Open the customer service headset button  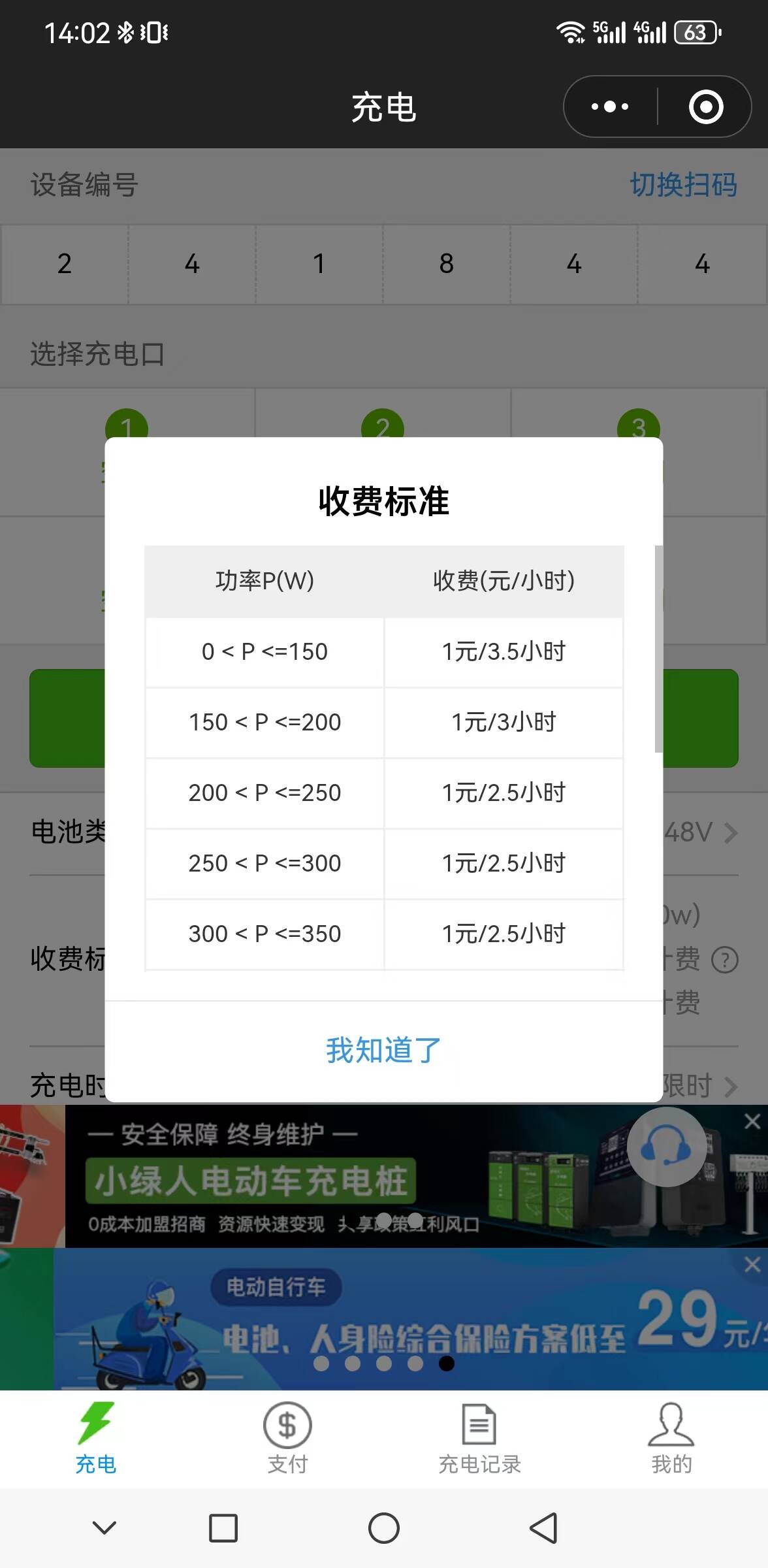(666, 1147)
